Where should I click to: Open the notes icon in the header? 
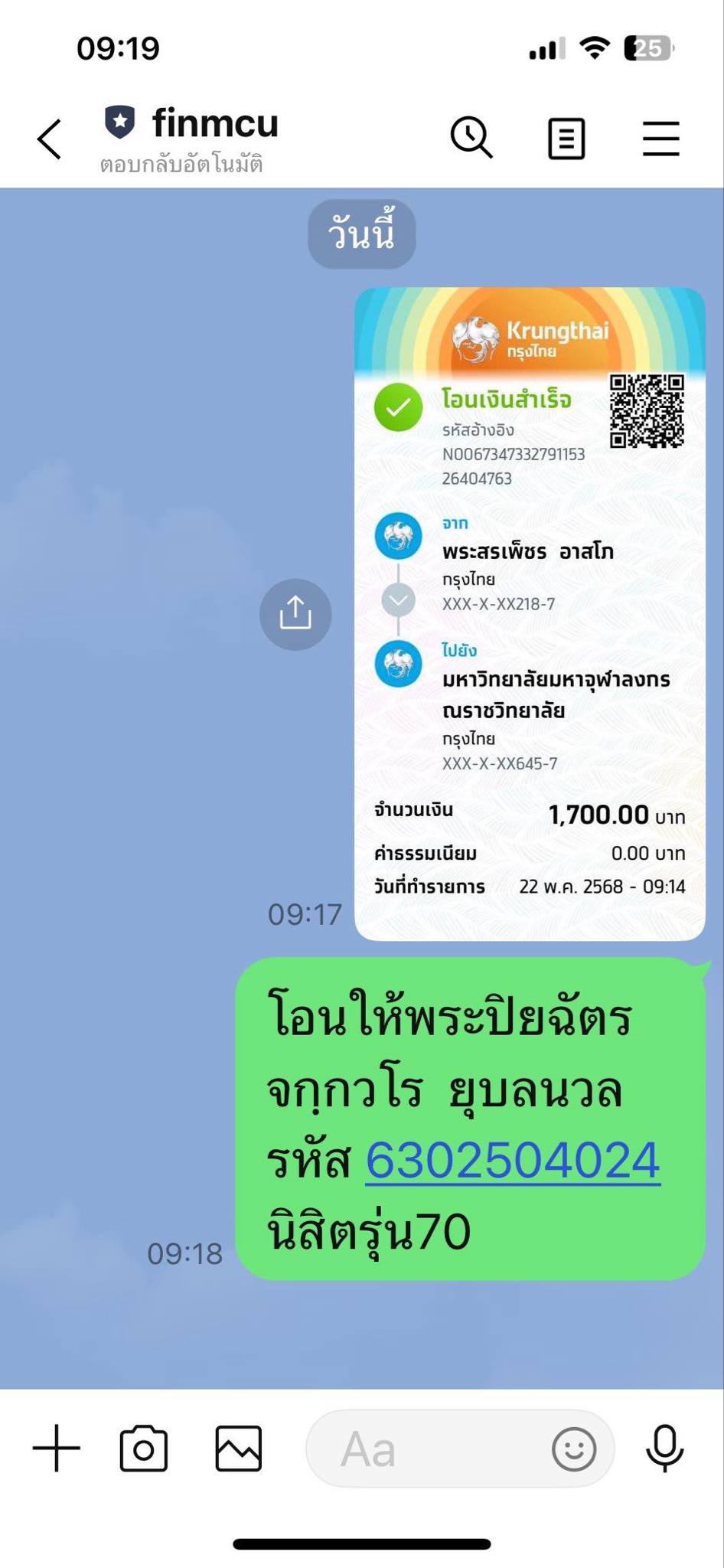click(566, 139)
